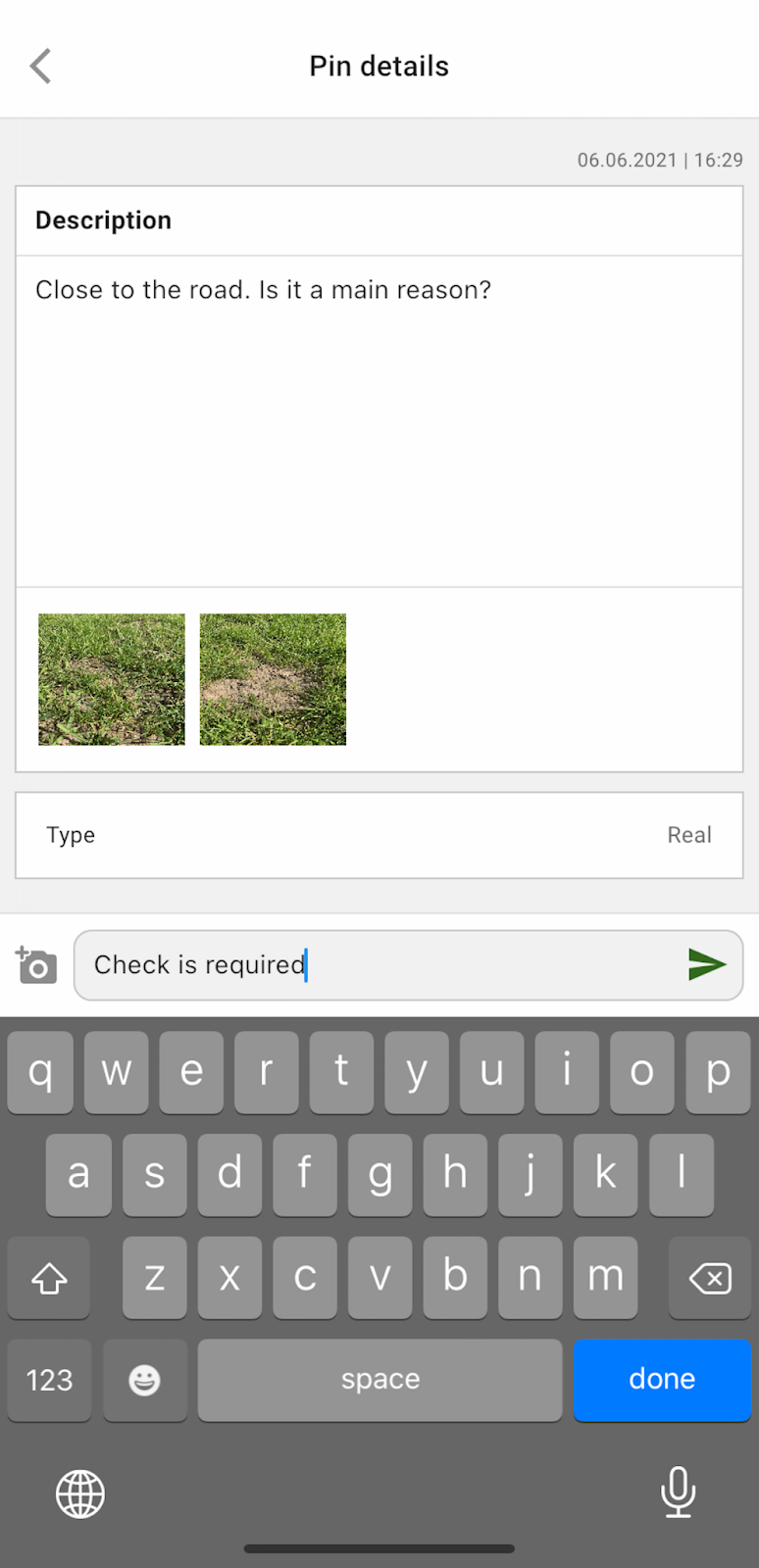Screen dimensions: 759x1568
Task: Add a photo with the camera icon
Action: click(36, 965)
